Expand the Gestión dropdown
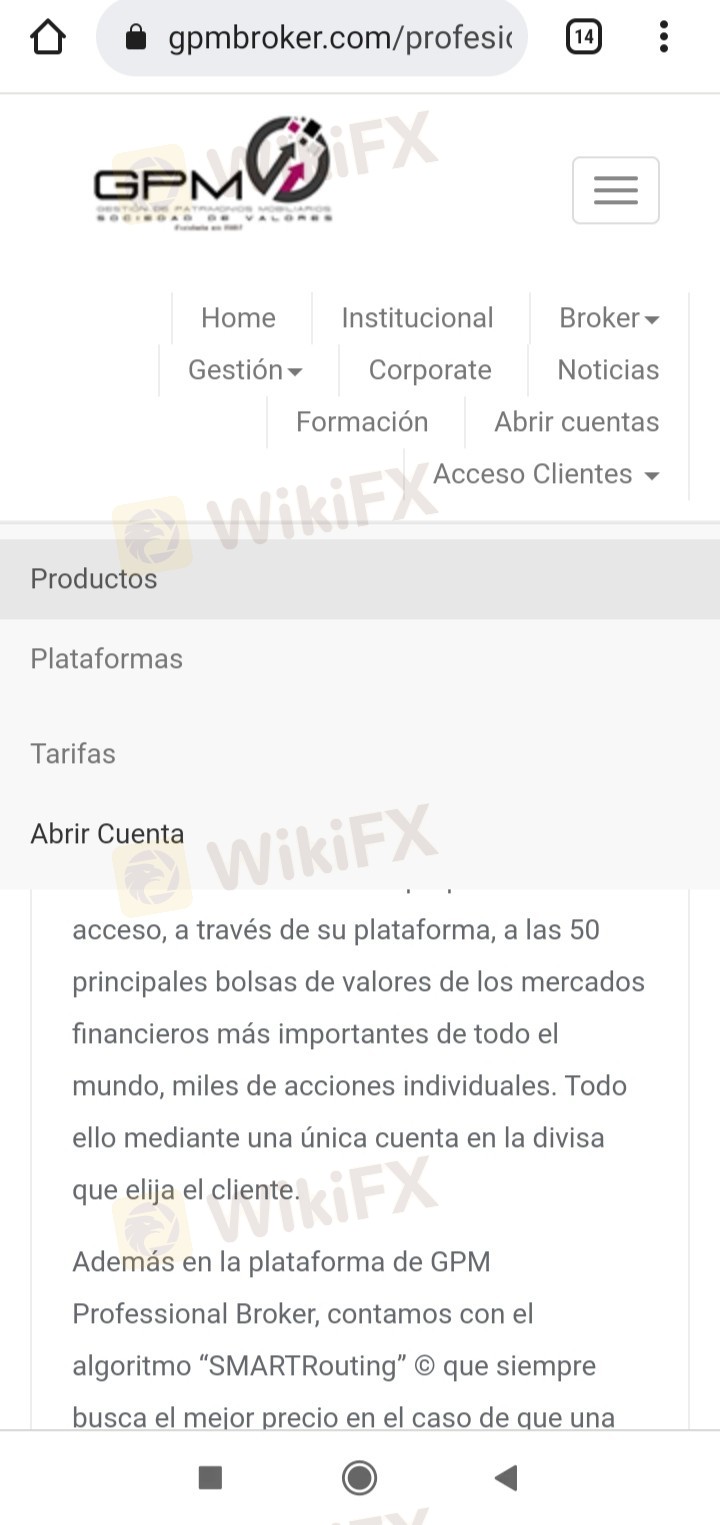Image resolution: width=720 pixels, height=1525 pixels. 245,370
